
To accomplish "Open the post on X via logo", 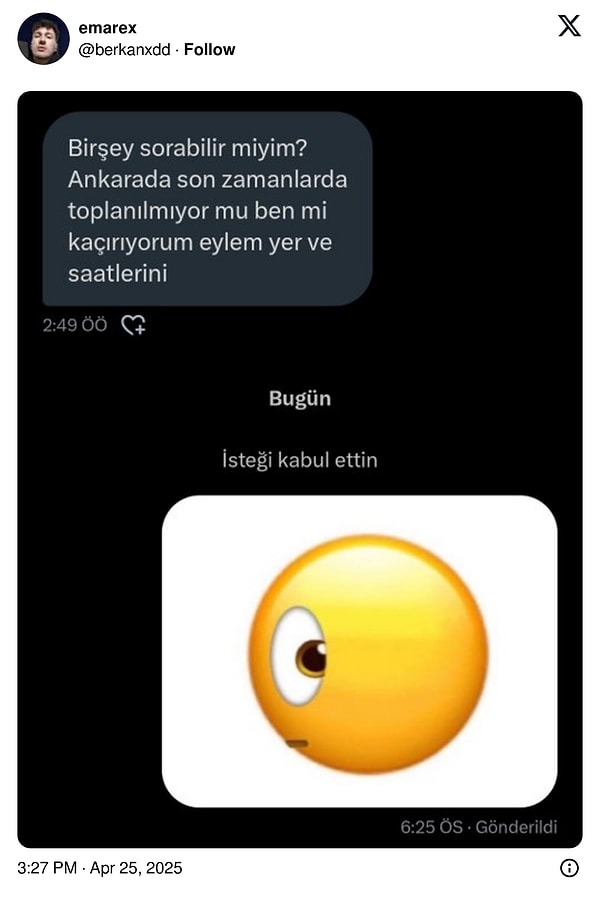I will 569,27.
